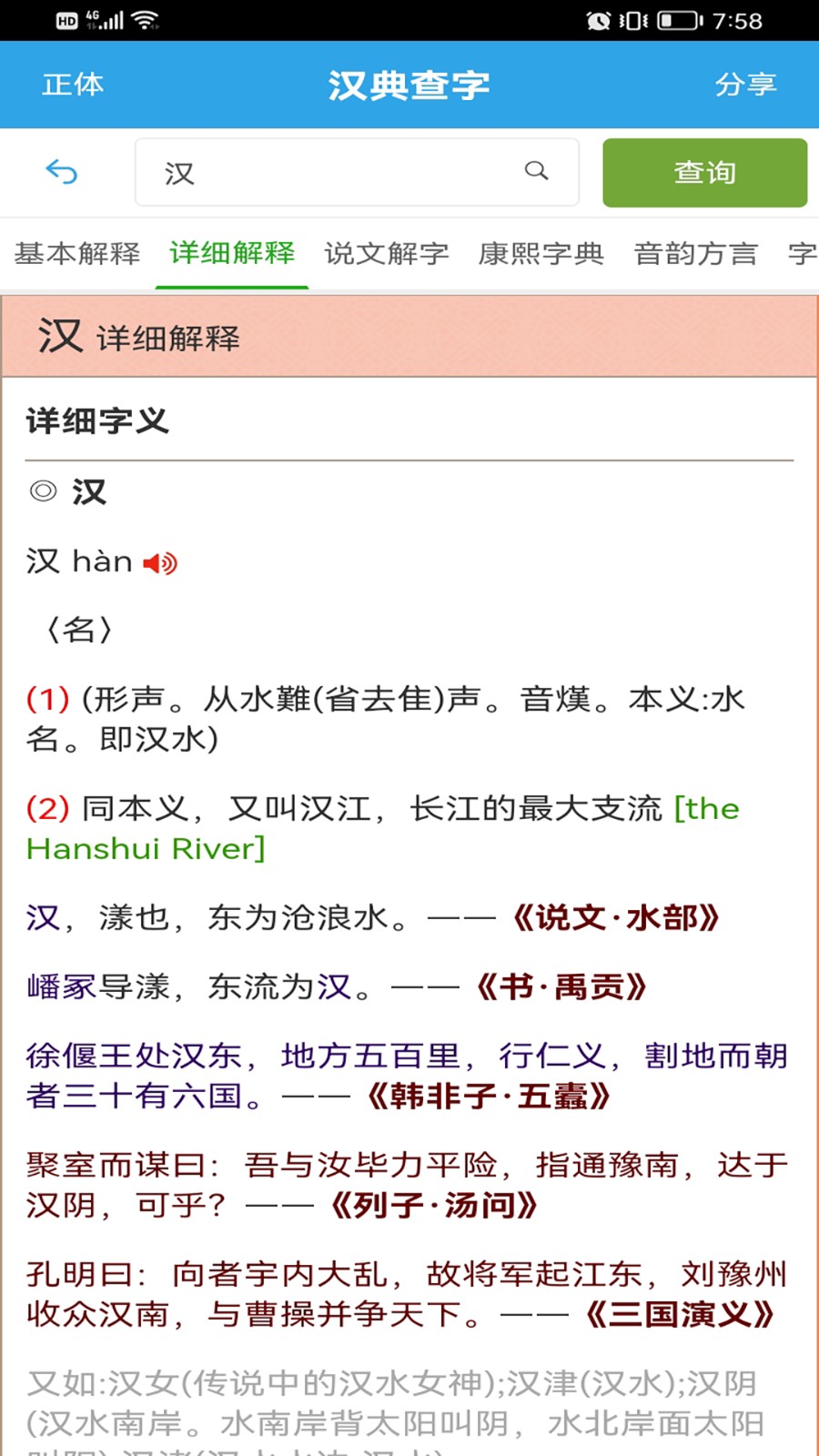Open the 《列子·汤问》 source link
The height and width of the screenshot is (1456, 819).
435,1206
